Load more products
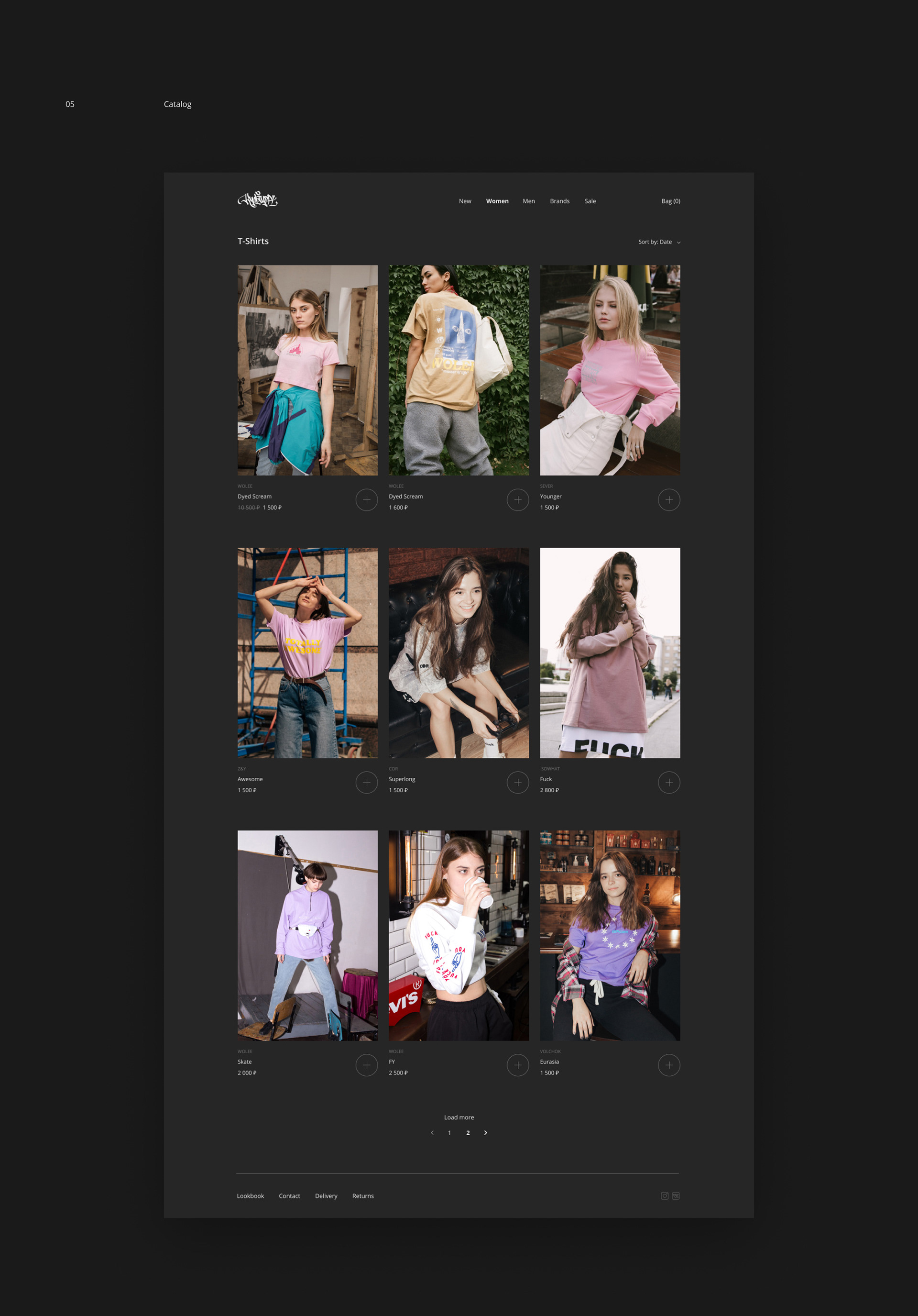This screenshot has width=918, height=1316. [x=459, y=1117]
